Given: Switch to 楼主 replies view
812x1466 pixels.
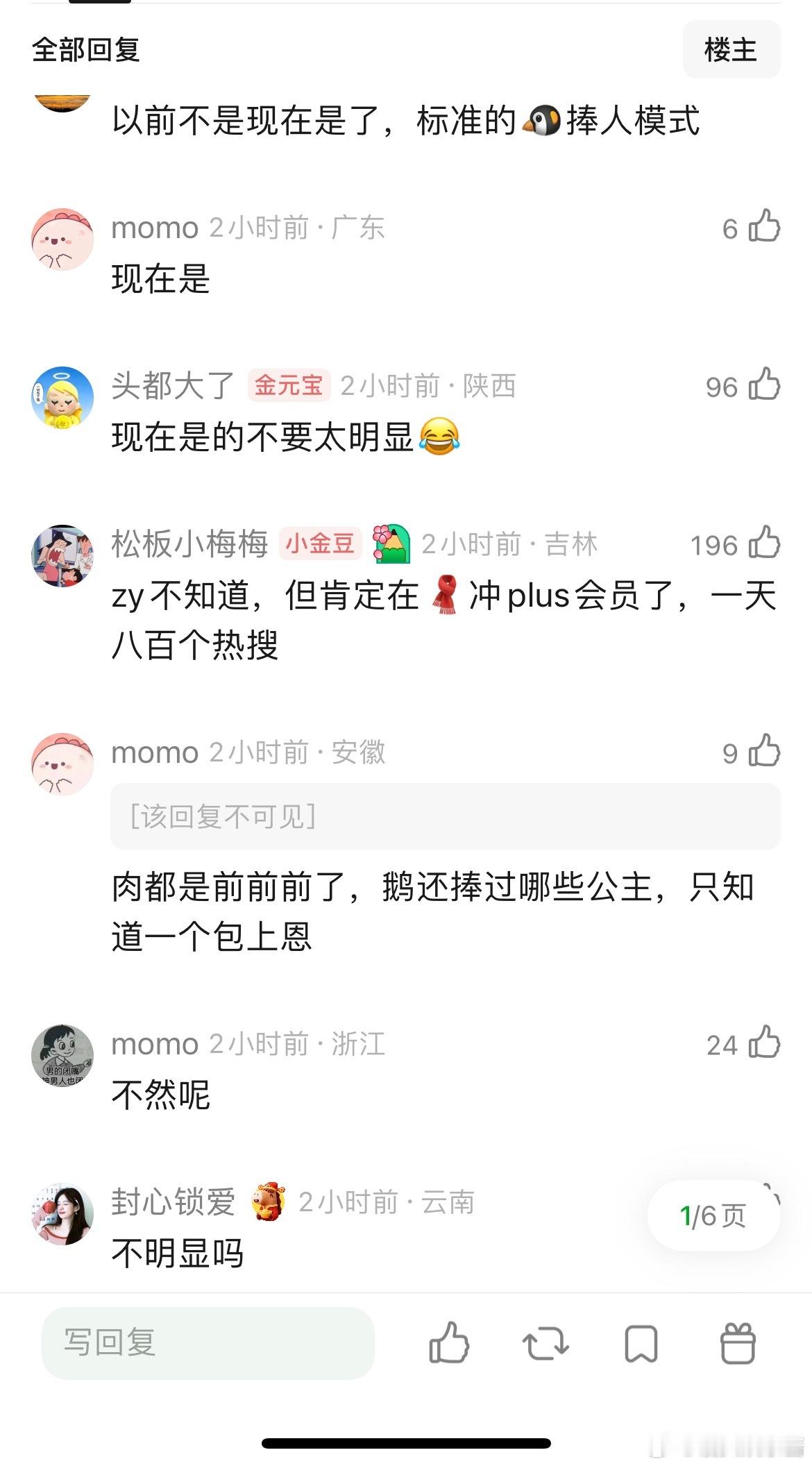Looking at the screenshot, I should coord(731,49).
